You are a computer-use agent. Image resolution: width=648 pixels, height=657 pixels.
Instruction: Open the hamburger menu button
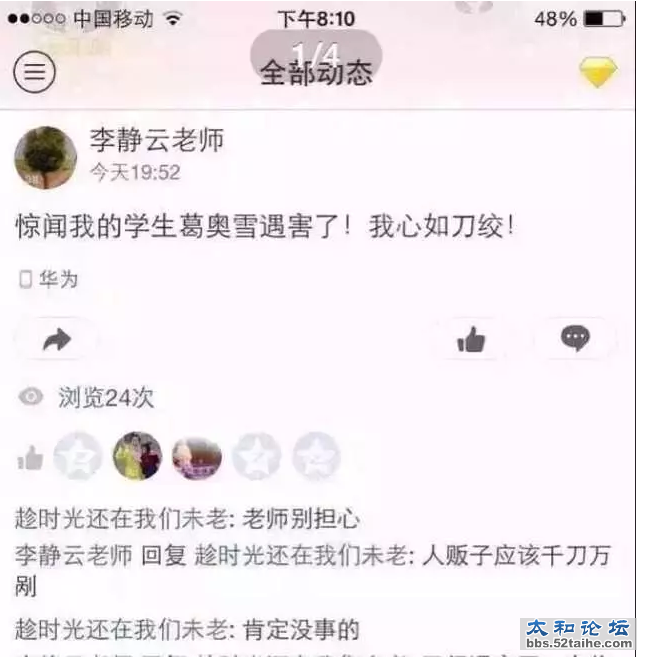point(34,72)
